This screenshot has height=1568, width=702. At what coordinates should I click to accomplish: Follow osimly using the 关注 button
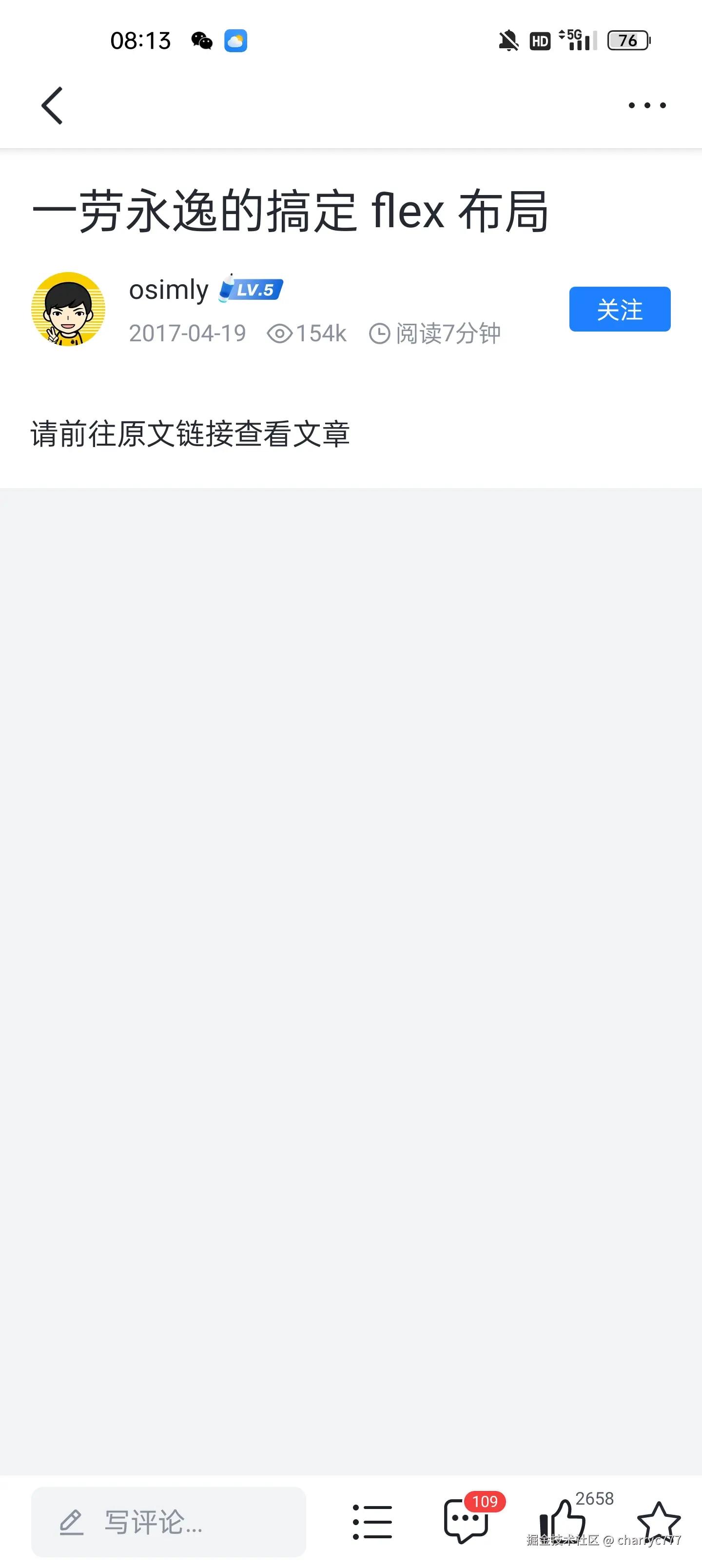point(620,309)
